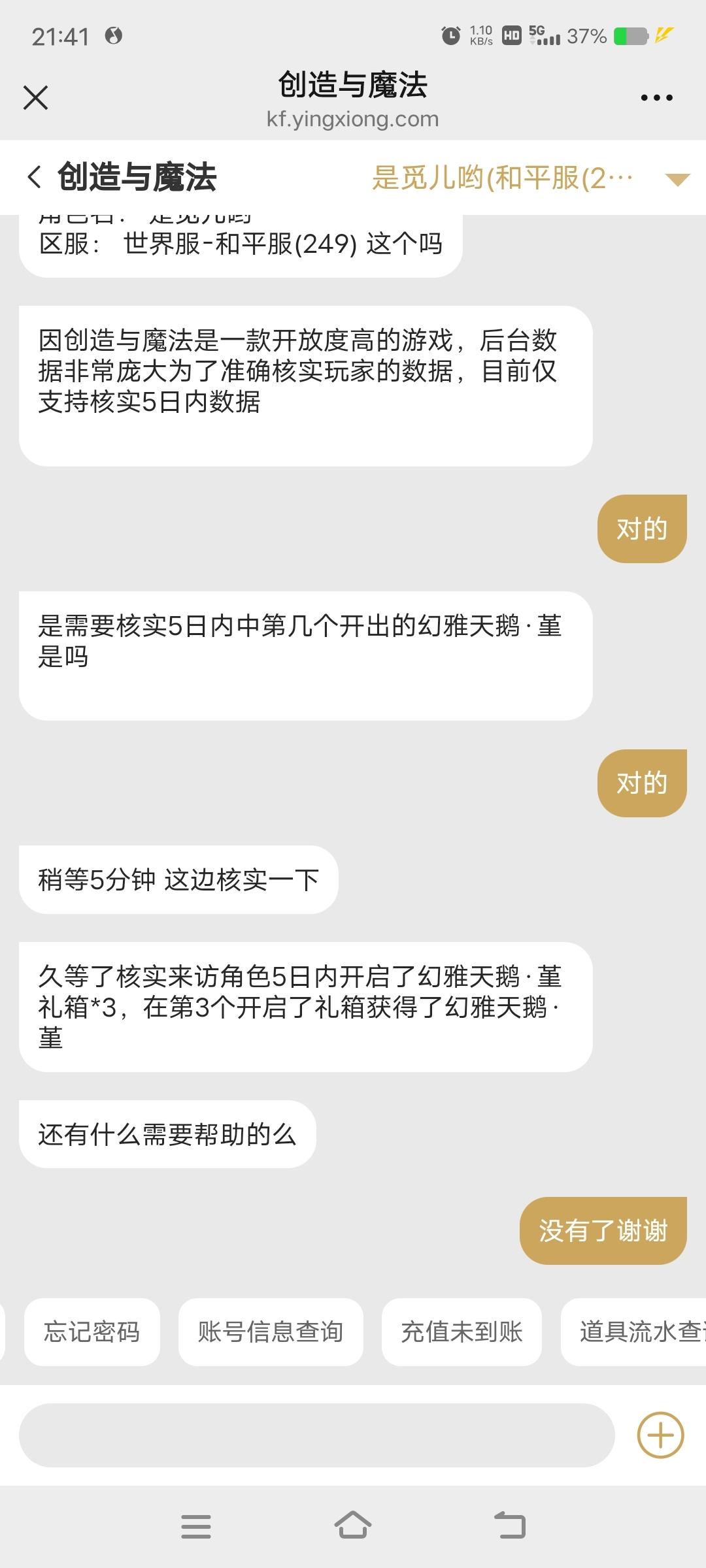Open the plus attachment menu

point(660,1435)
